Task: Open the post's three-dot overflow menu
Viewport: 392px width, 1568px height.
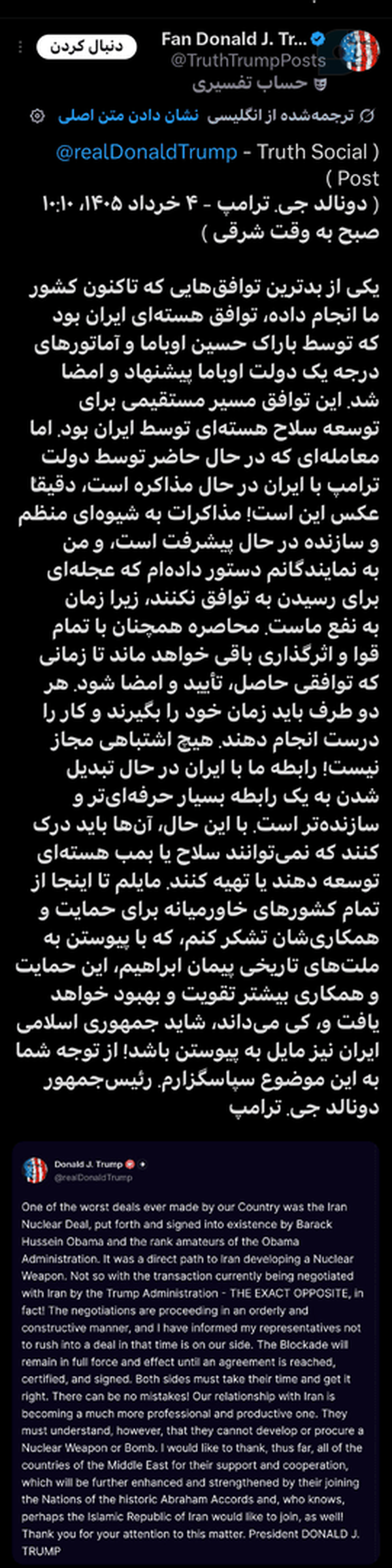Action: [20, 48]
